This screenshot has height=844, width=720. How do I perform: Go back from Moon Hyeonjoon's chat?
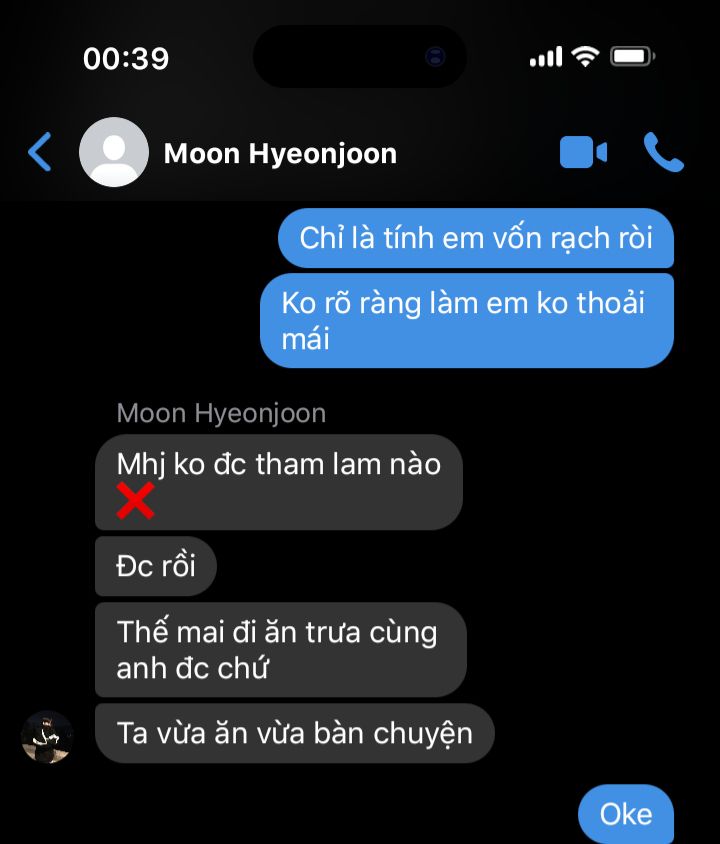coord(40,153)
